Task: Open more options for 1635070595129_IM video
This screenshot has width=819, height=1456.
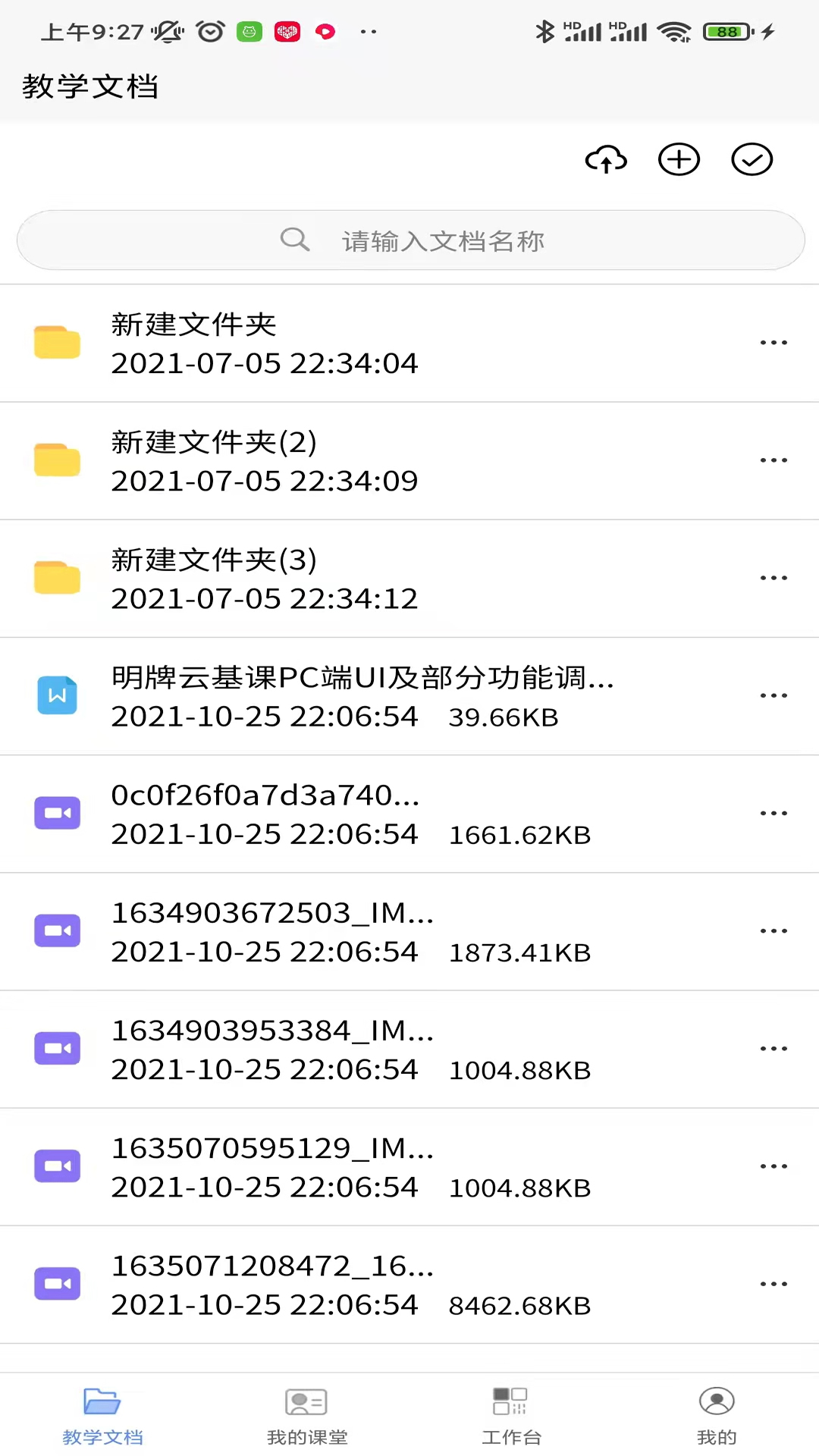Action: pos(773,1166)
